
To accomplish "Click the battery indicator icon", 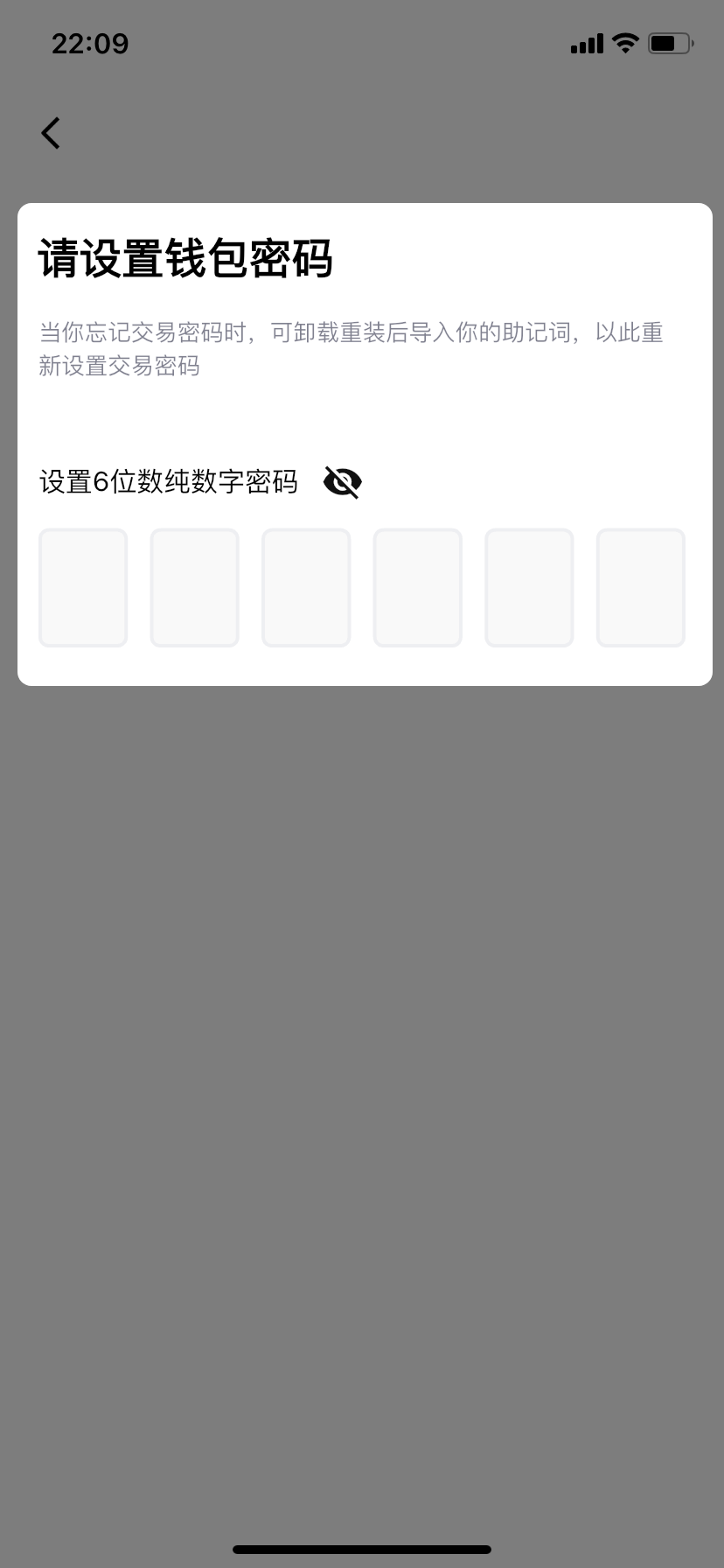I will [x=669, y=42].
